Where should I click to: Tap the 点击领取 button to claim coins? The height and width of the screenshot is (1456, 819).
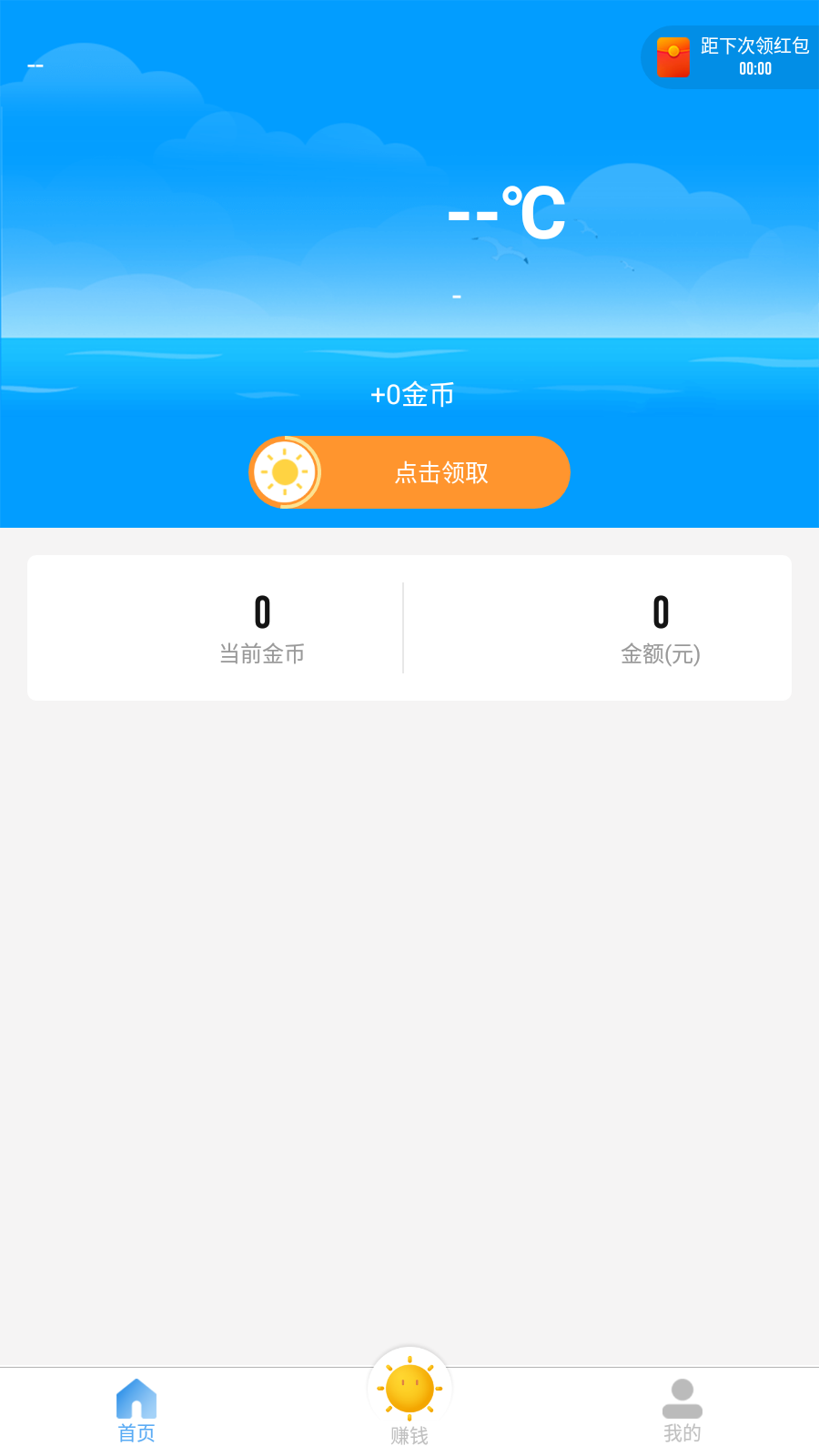(x=409, y=472)
